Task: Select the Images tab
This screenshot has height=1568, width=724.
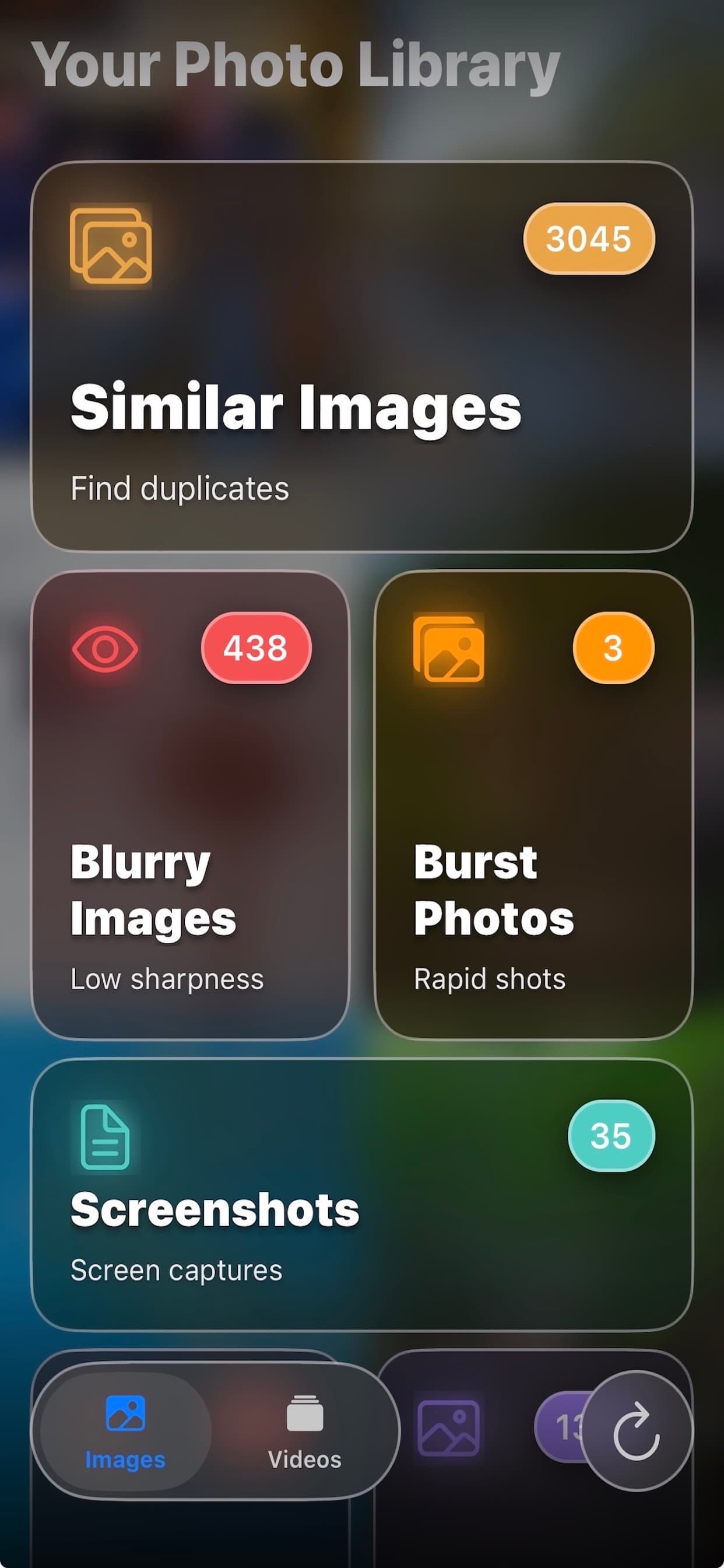Action: click(125, 1431)
